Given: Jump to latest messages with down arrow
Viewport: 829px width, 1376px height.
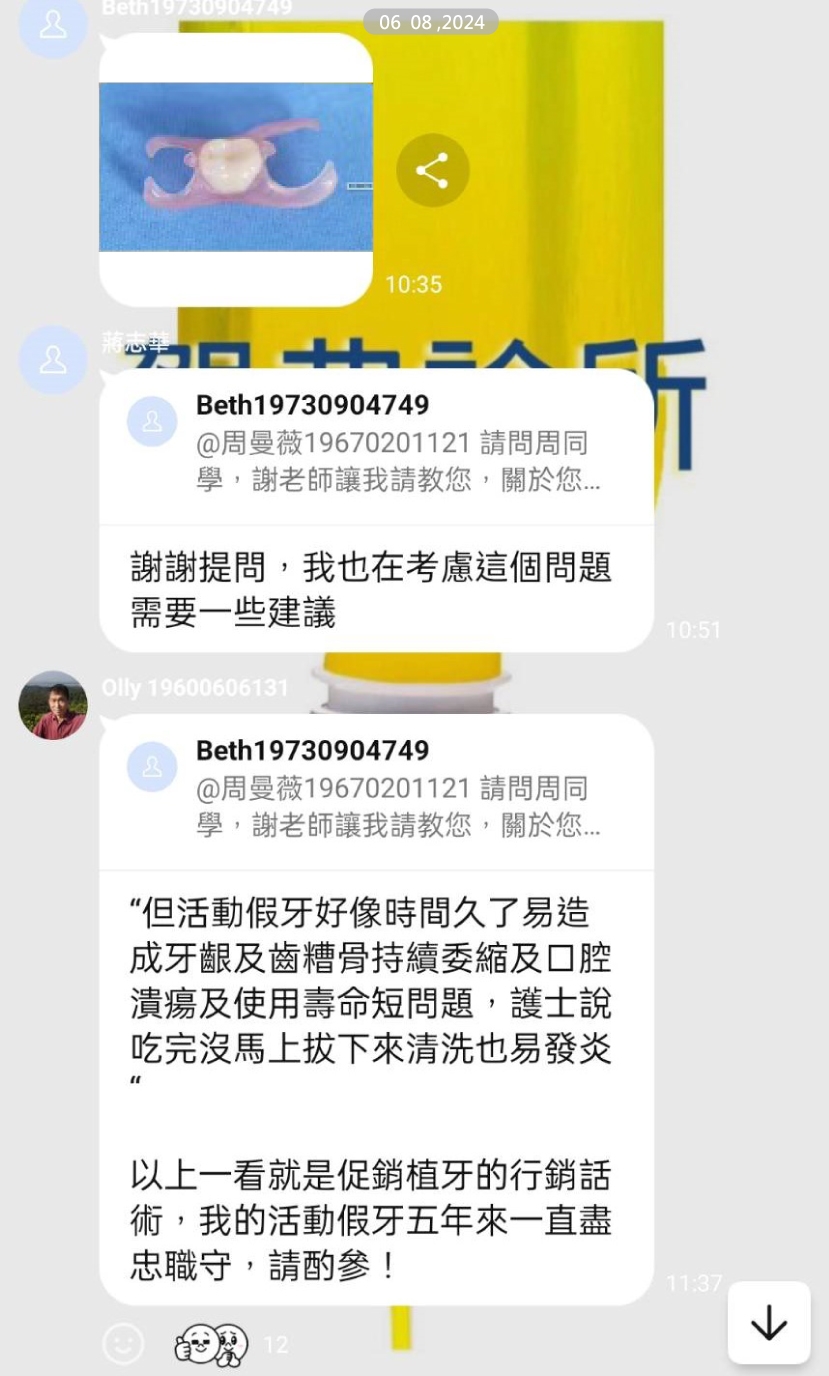Looking at the screenshot, I should click(x=768, y=1323).
